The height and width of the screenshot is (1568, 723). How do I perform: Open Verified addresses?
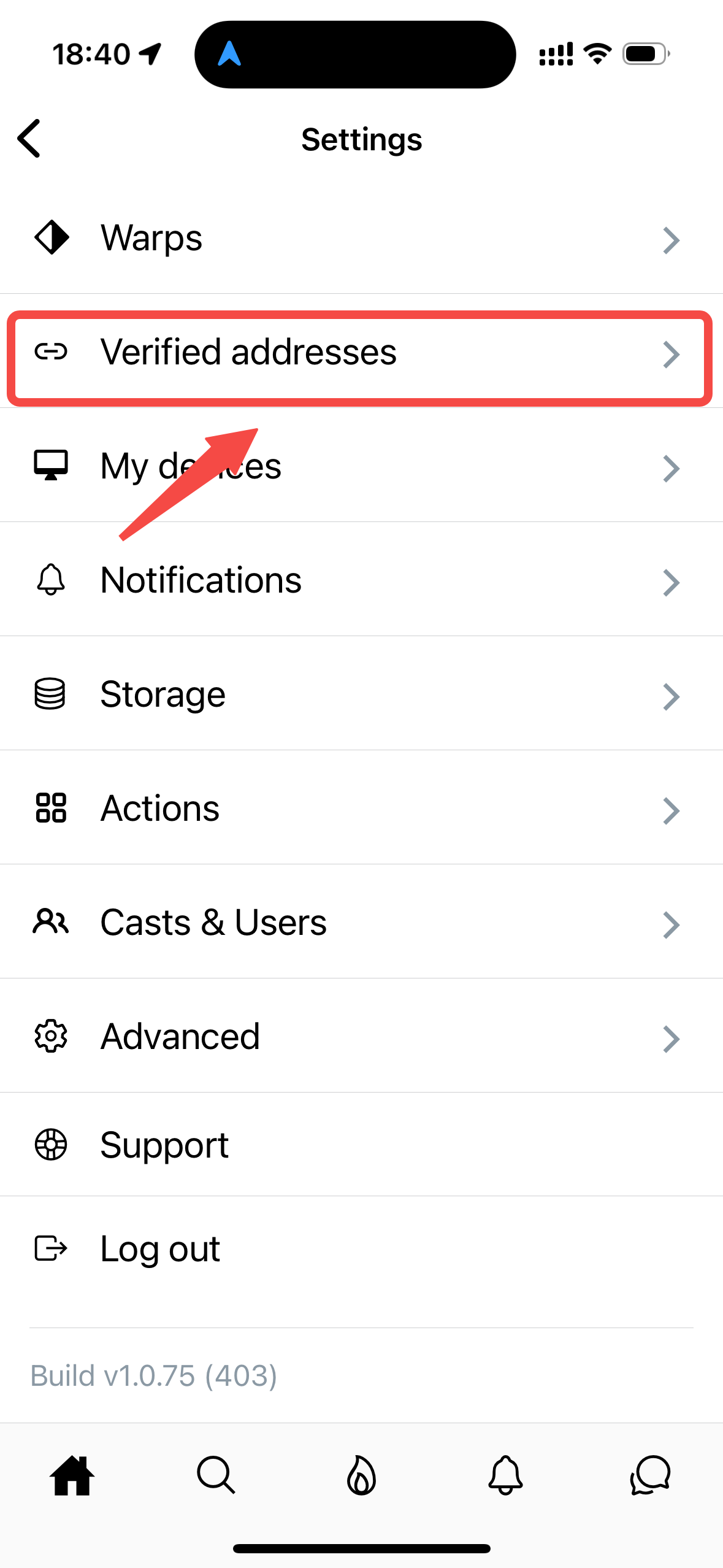point(361,353)
